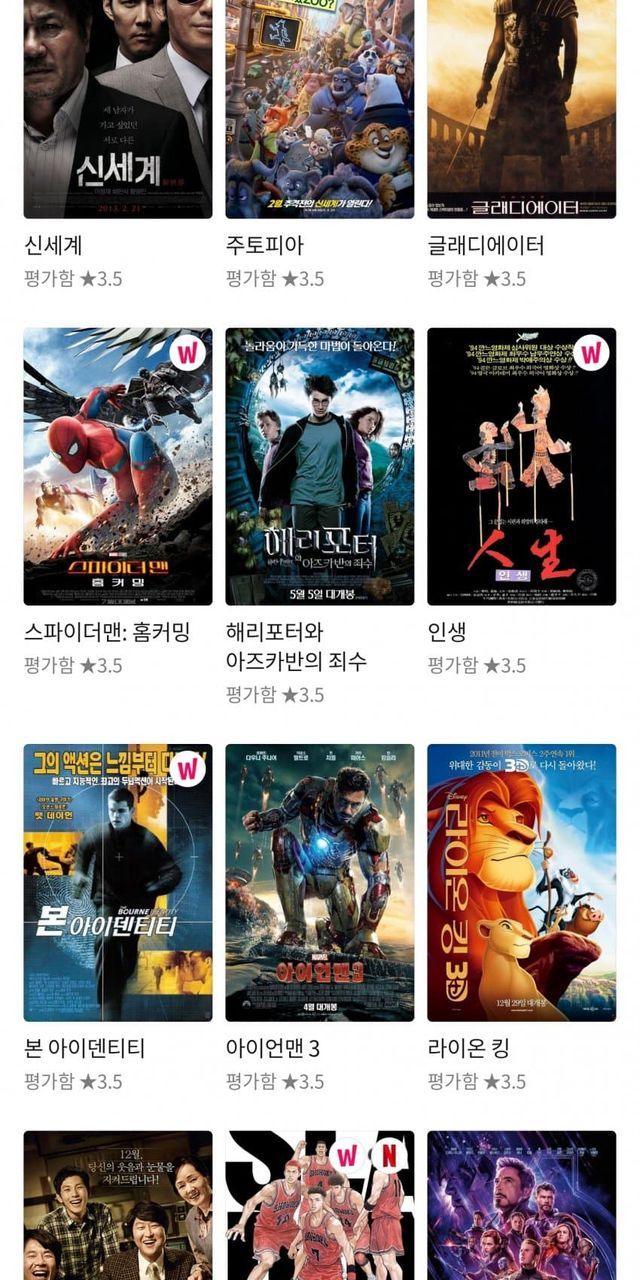
Task: Select the 주토피아 movie poster
Action: 319,110
